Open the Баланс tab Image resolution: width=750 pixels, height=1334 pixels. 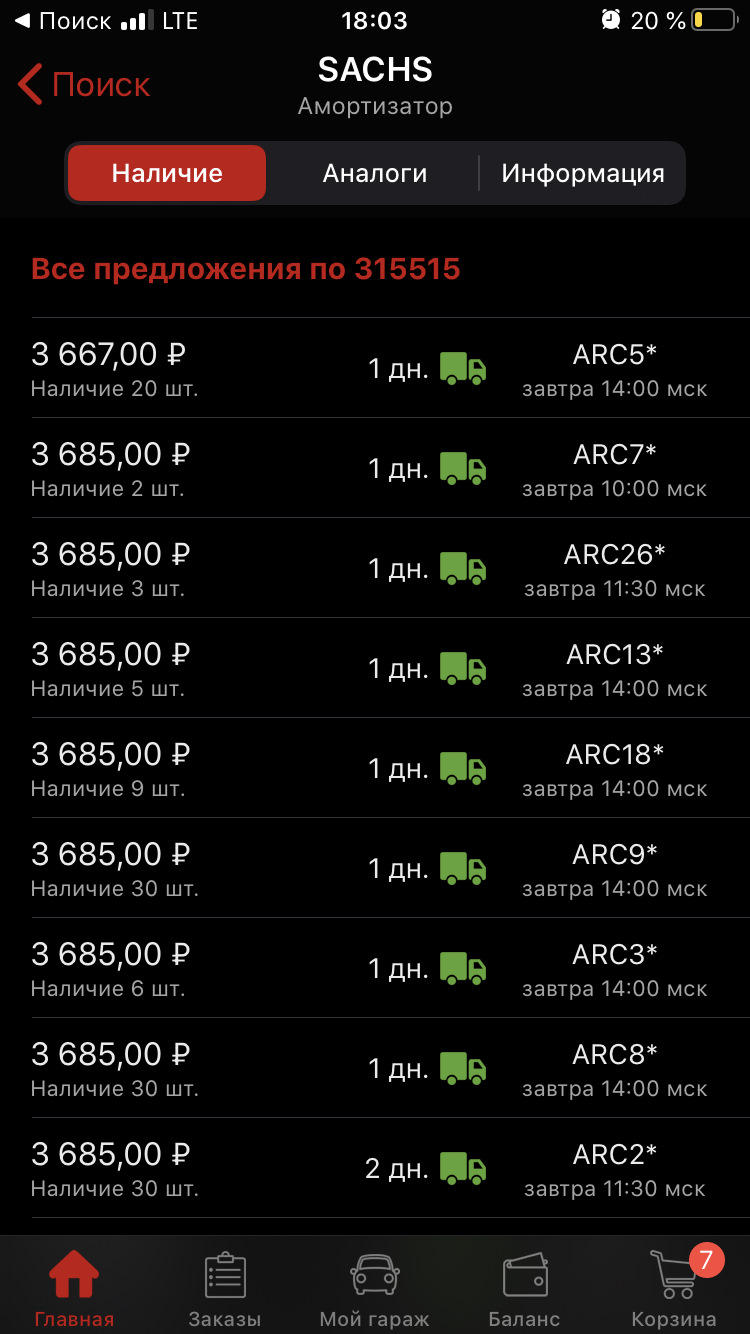coord(524,1288)
